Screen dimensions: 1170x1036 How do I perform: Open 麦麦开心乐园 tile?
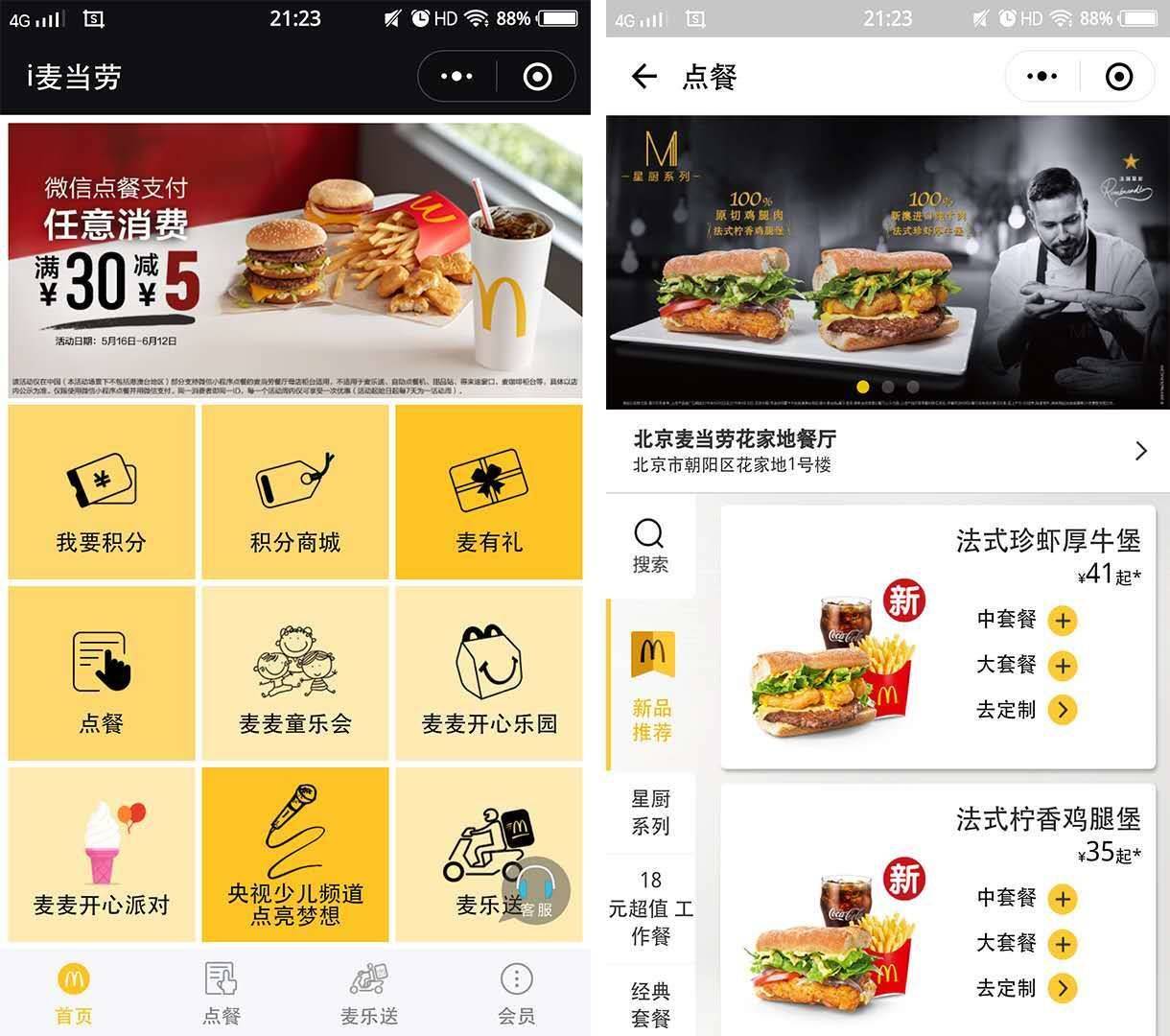pyautogui.click(x=489, y=673)
